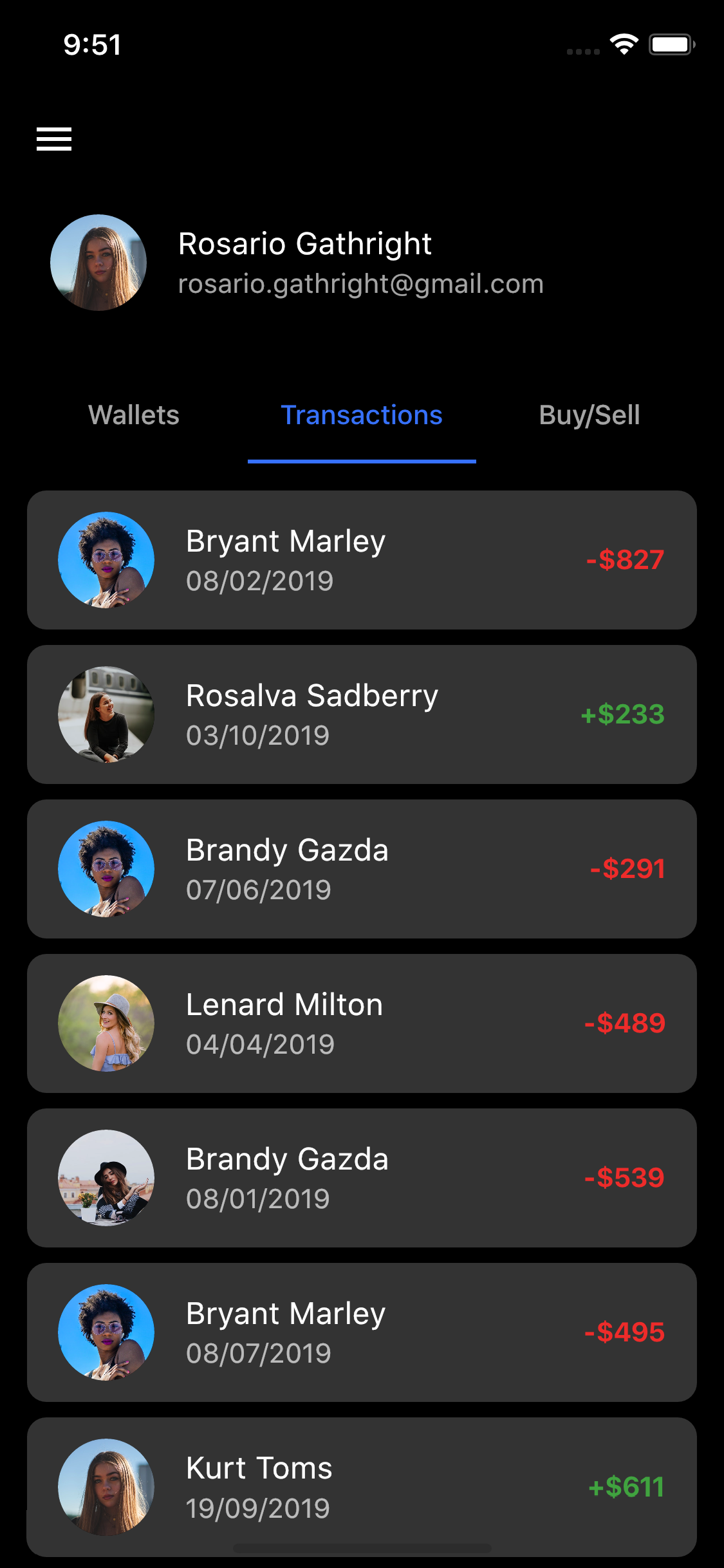Image resolution: width=724 pixels, height=1568 pixels.
Task: View Rosalva Sadberry's +$233 transaction
Action: (362, 714)
